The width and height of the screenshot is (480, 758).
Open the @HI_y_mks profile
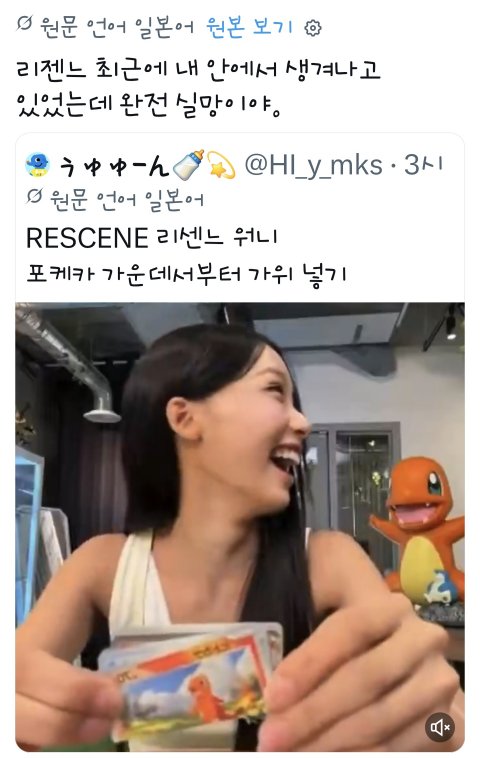coord(314,165)
